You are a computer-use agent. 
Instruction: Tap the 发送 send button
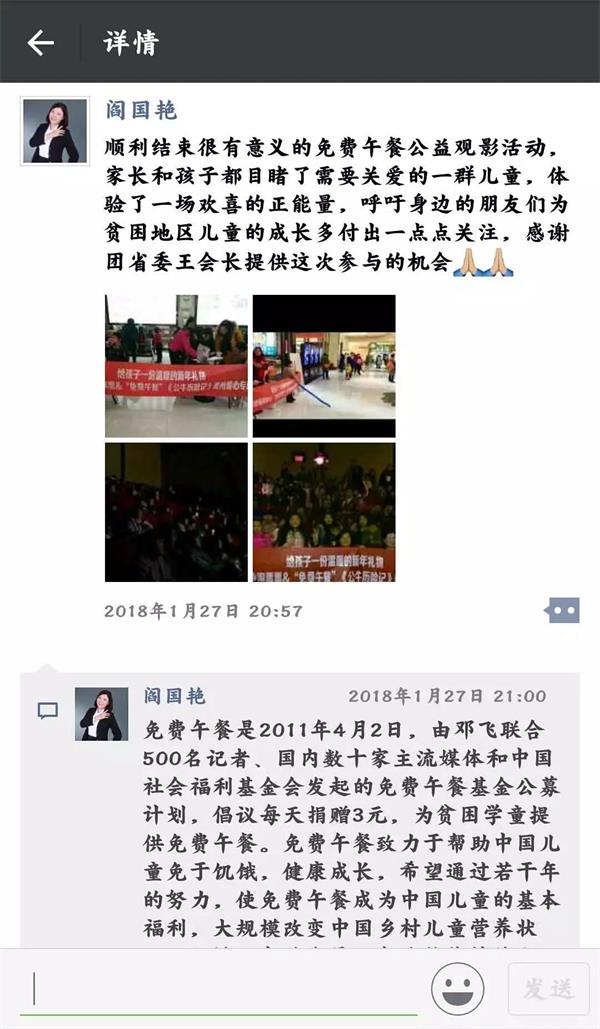pyautogui.click(x=548, y=989)
